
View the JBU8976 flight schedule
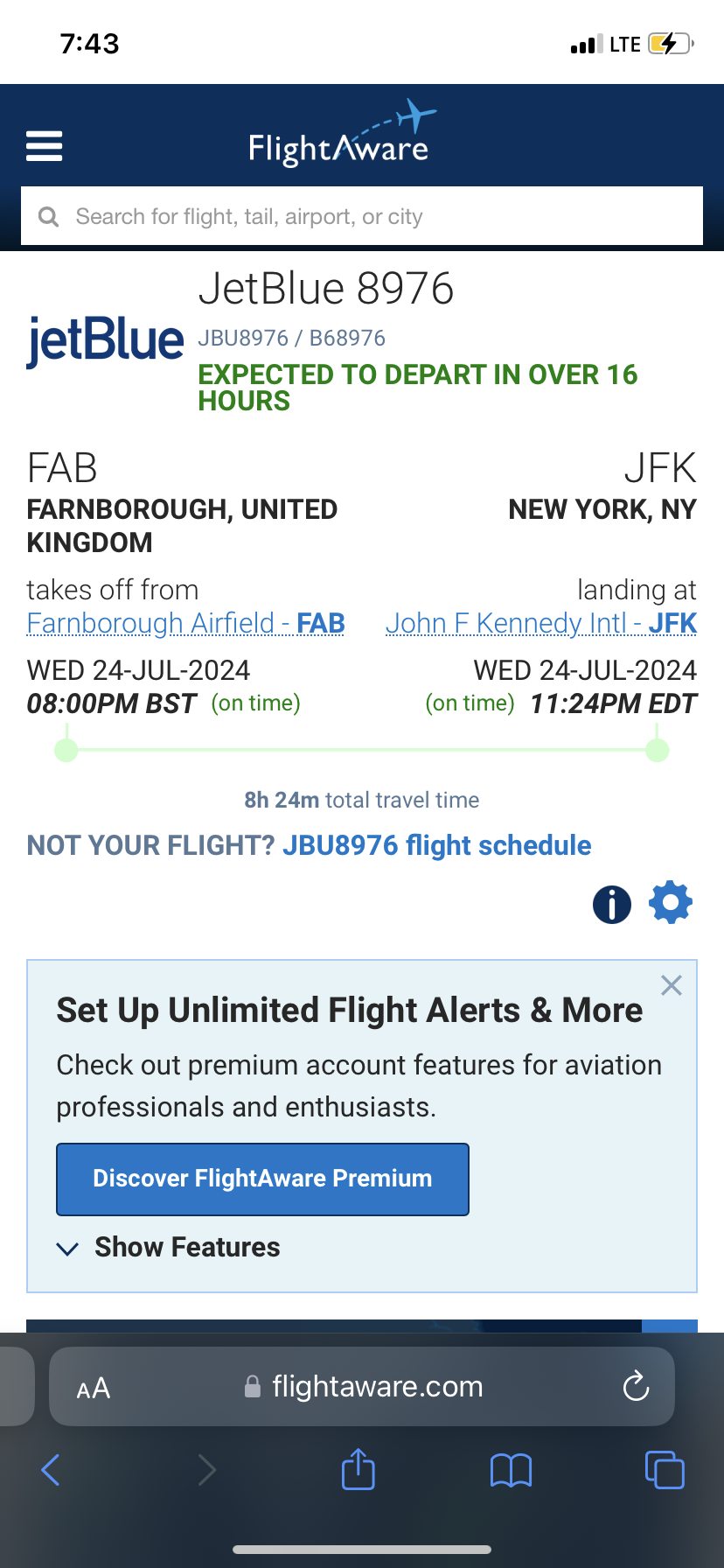436,845
